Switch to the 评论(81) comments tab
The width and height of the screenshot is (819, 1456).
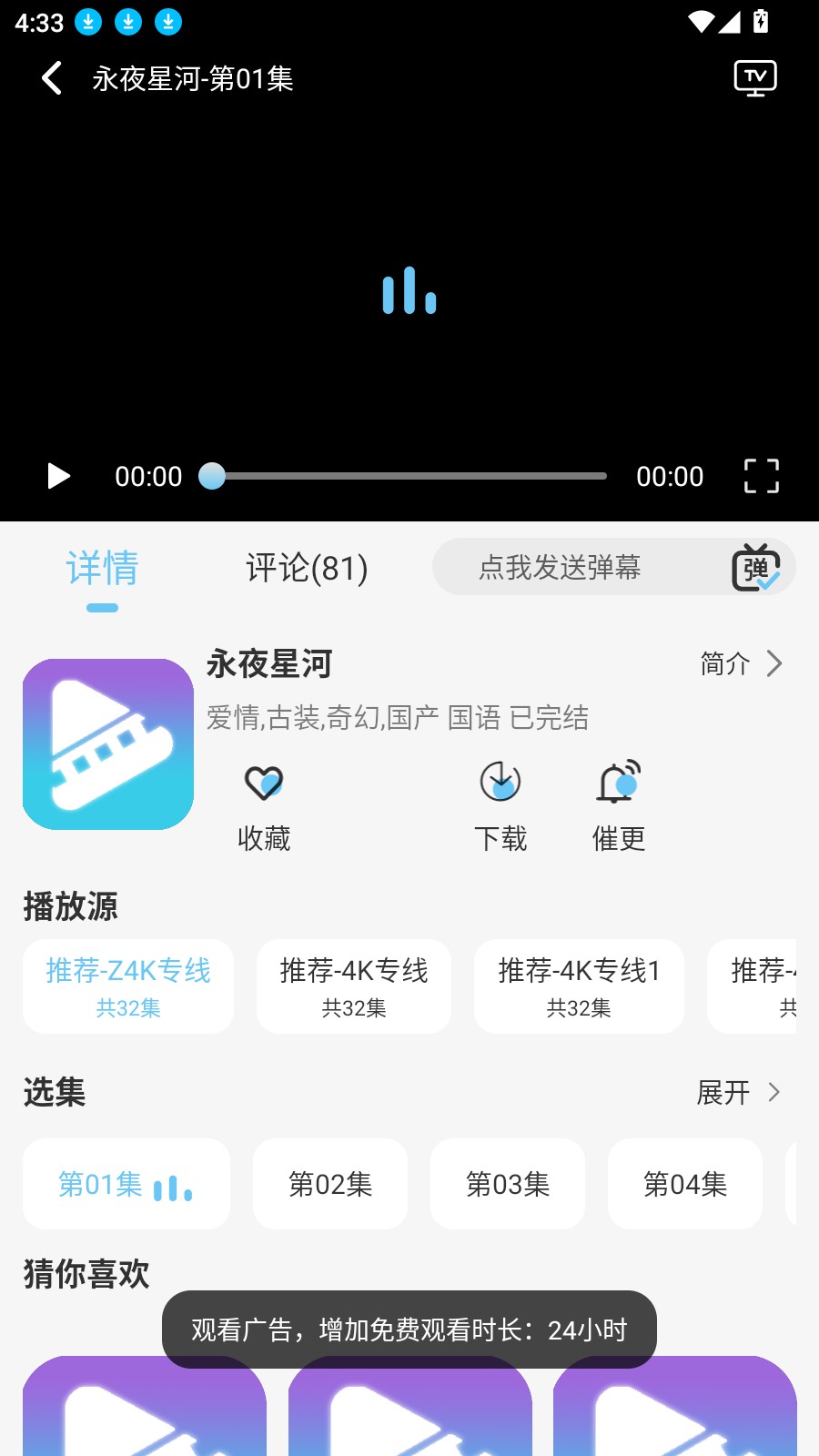click(x=306, y=569)
